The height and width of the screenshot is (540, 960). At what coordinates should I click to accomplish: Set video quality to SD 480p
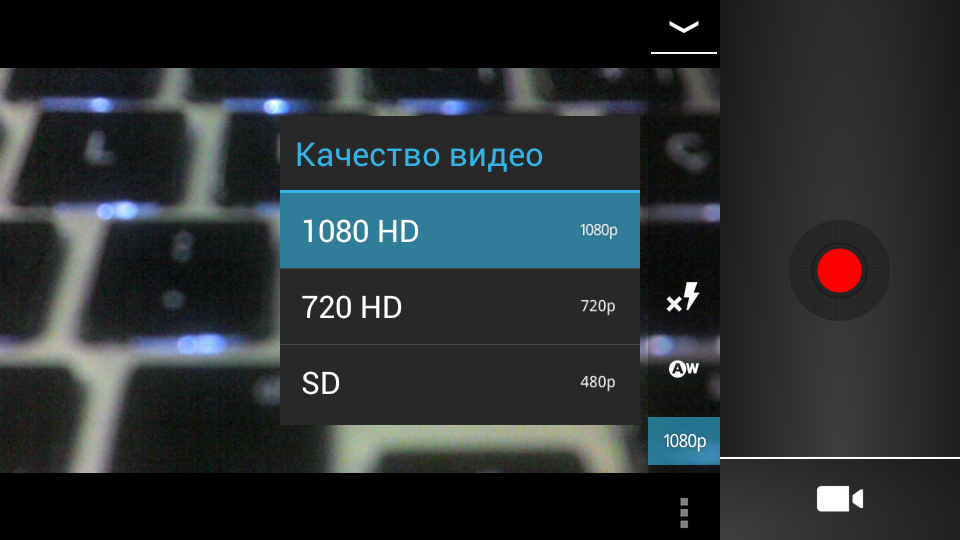coord(459,383)
